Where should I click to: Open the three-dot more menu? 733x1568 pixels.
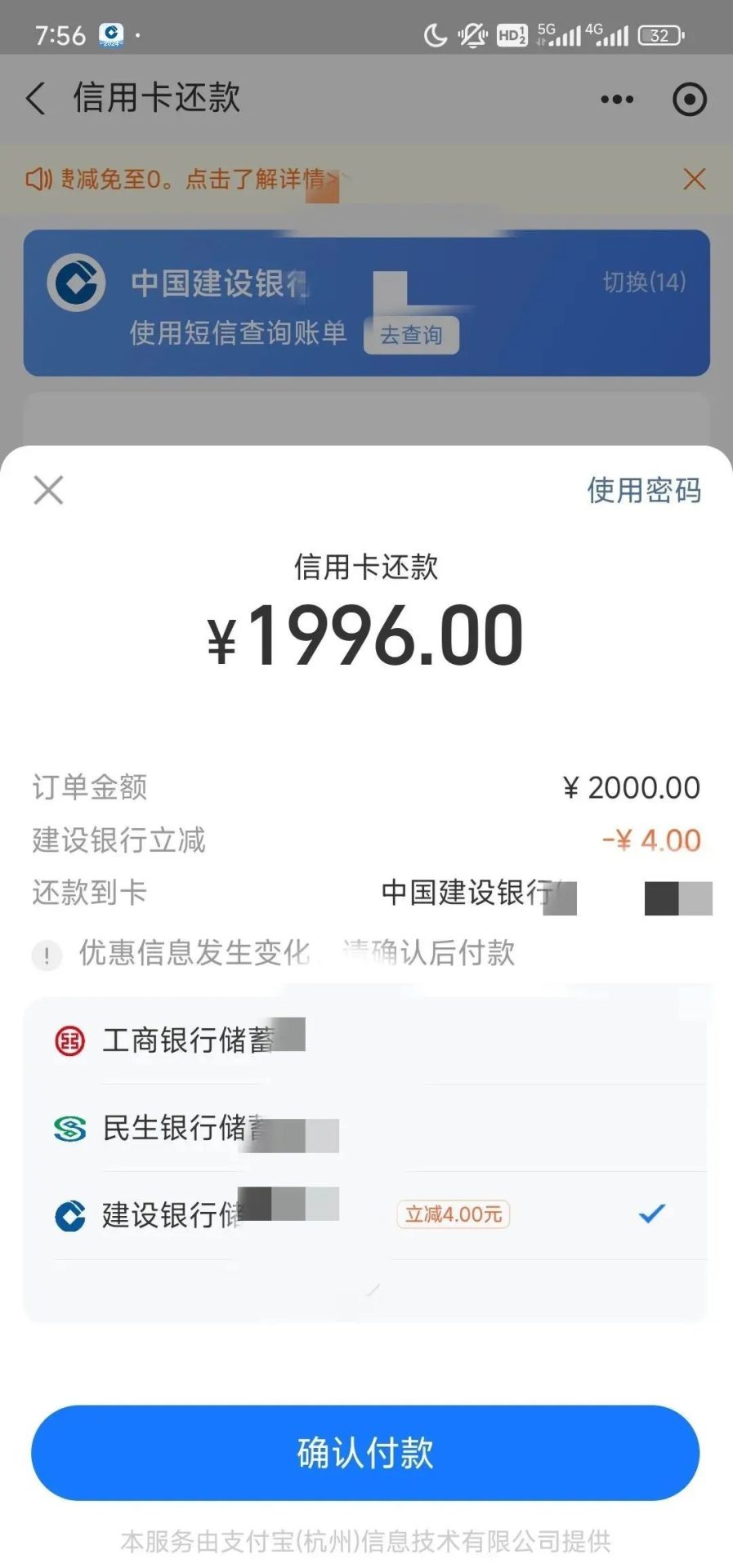click(x=617, y=100)
